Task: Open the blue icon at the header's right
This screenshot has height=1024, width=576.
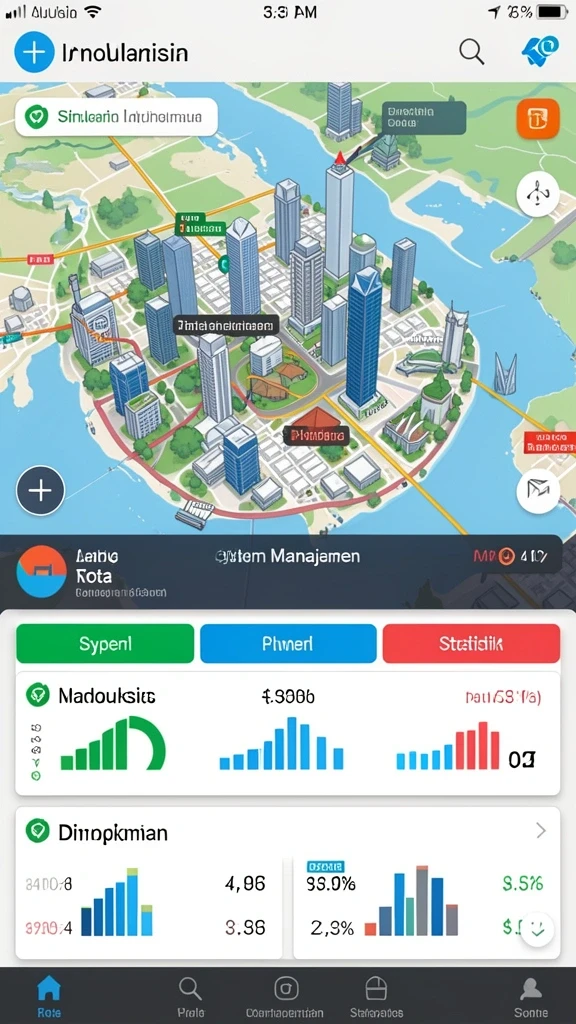Action: tap(541, 52)
